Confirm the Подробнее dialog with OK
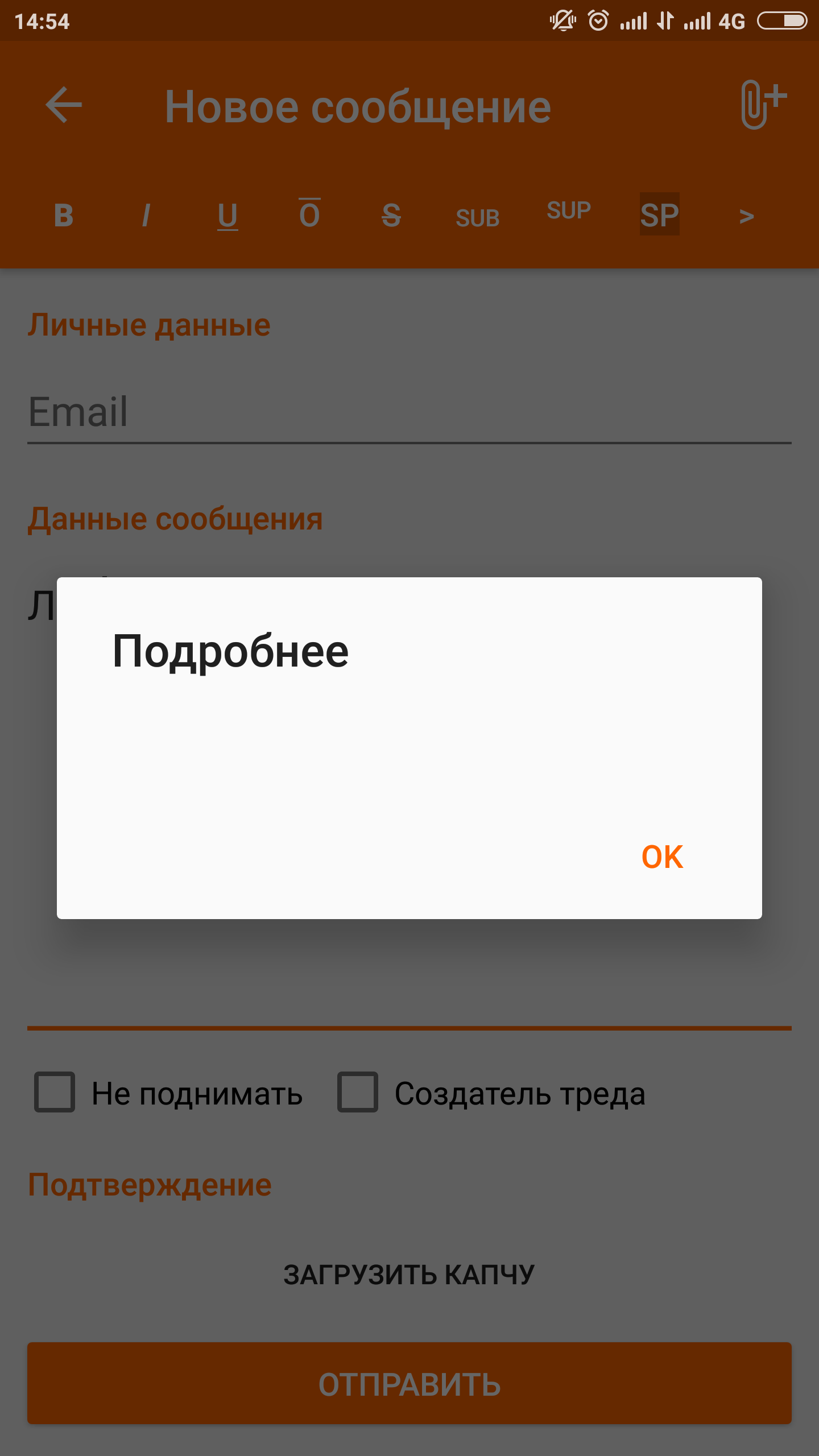 [x=662, y=857]
